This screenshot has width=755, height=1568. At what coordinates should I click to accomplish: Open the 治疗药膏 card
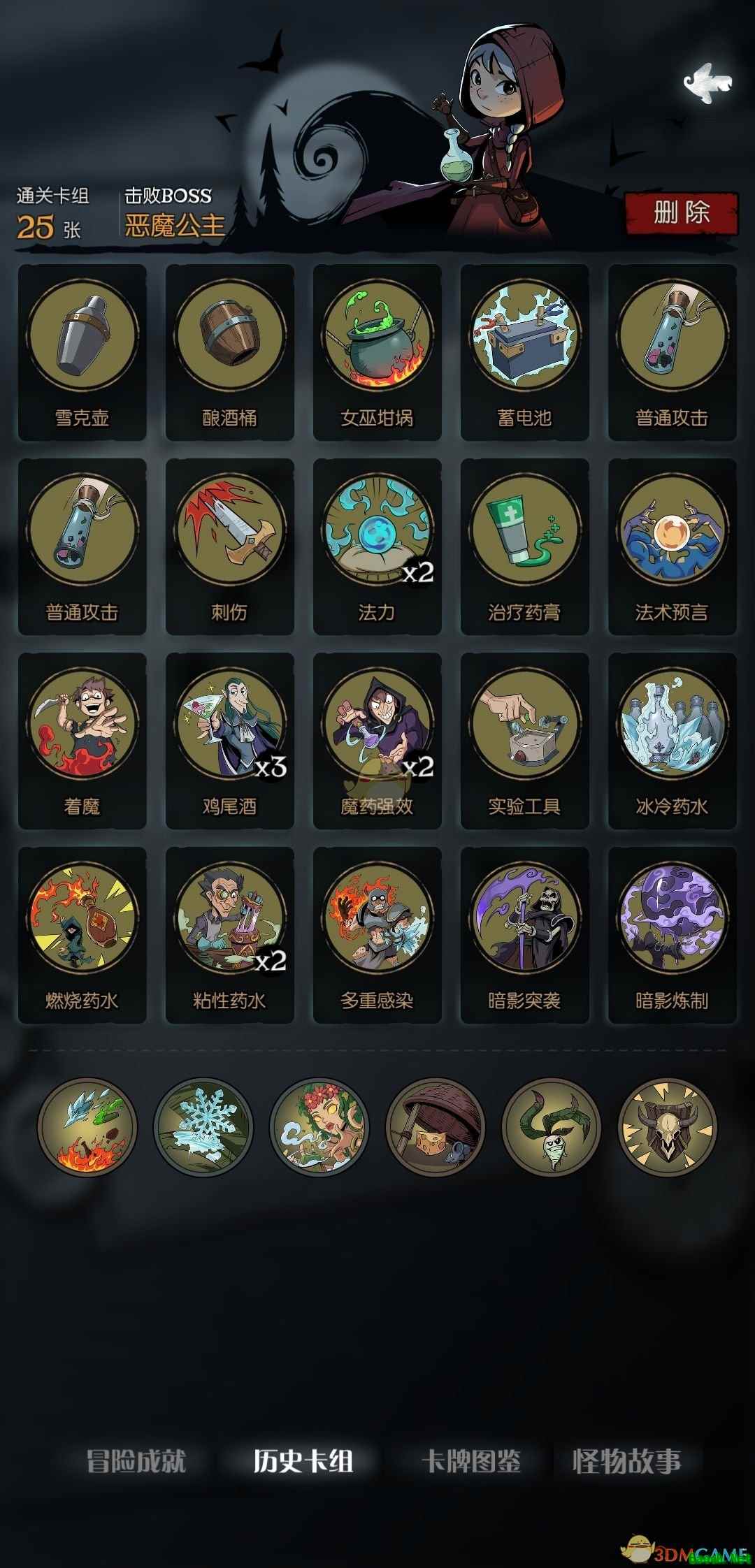coord(525,546)
